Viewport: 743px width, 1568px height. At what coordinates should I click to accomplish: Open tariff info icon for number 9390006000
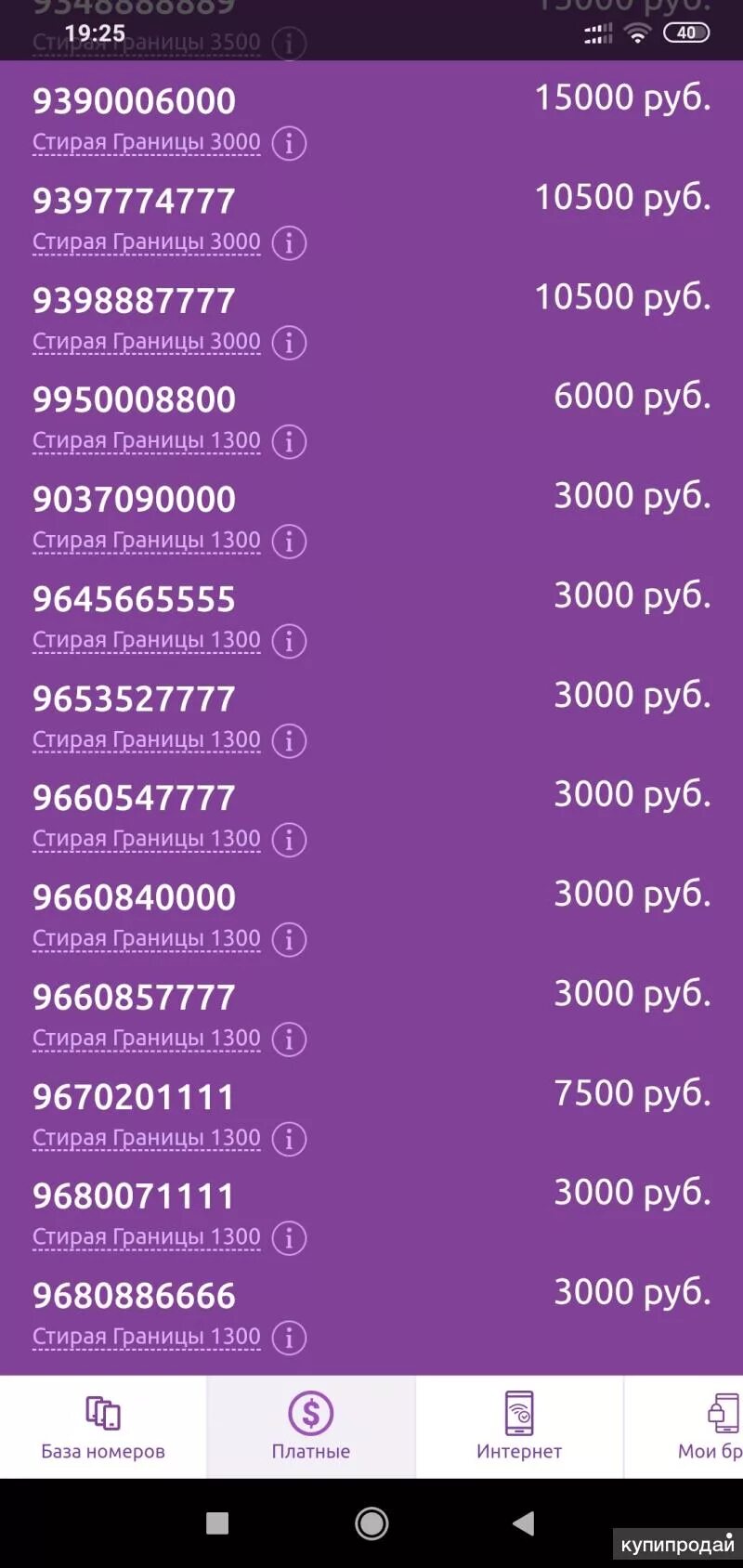pos(289,143)
